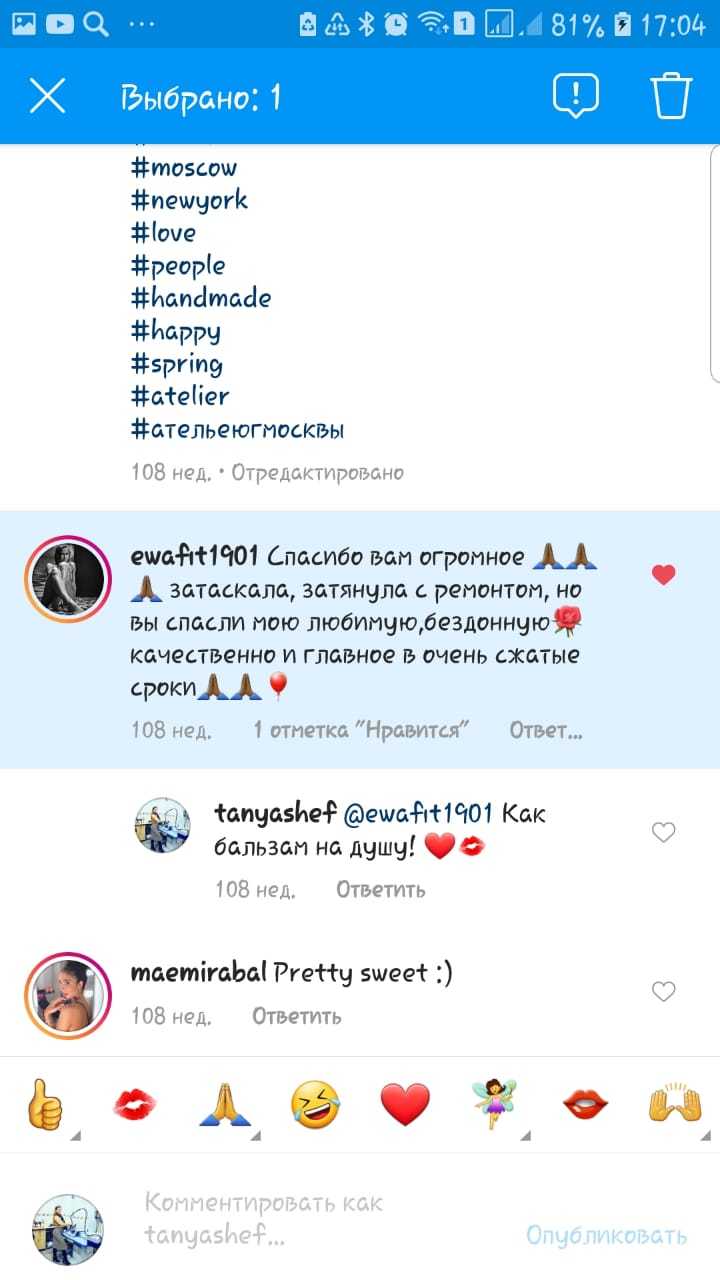The height and width of the screenshot is (1280, 720).
Task: Add the raised hands emoji
Action: (675, 1105)
